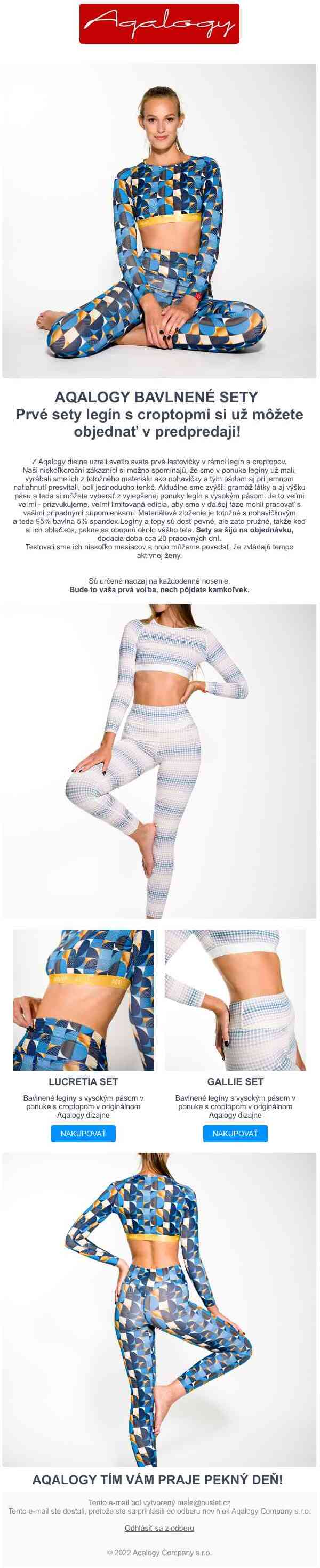Tap the Odhlásiť sa z odberu link

[x=159, y=1528]
